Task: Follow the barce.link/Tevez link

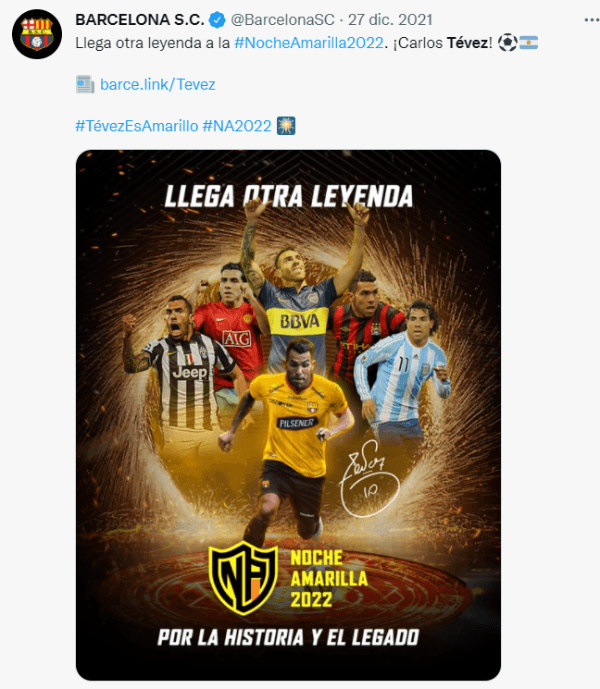Action: click(x=158, y=85)
